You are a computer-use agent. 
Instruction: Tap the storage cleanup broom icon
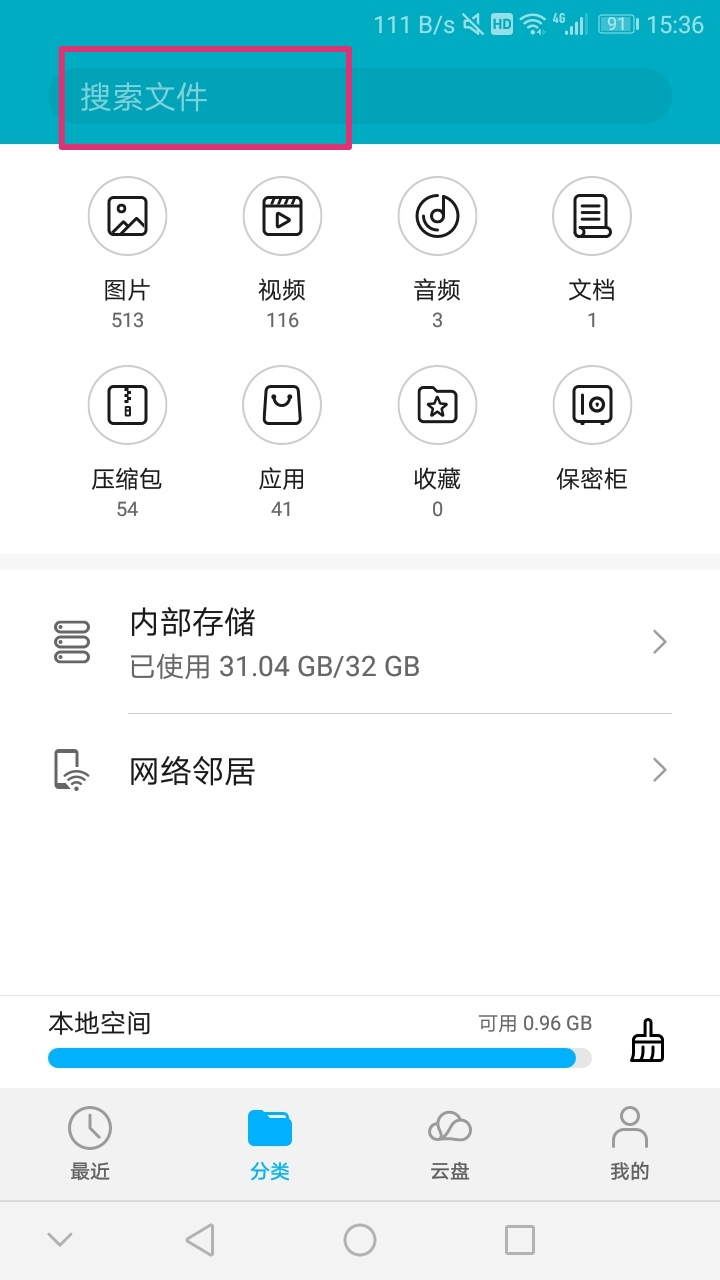point(645,1040)
